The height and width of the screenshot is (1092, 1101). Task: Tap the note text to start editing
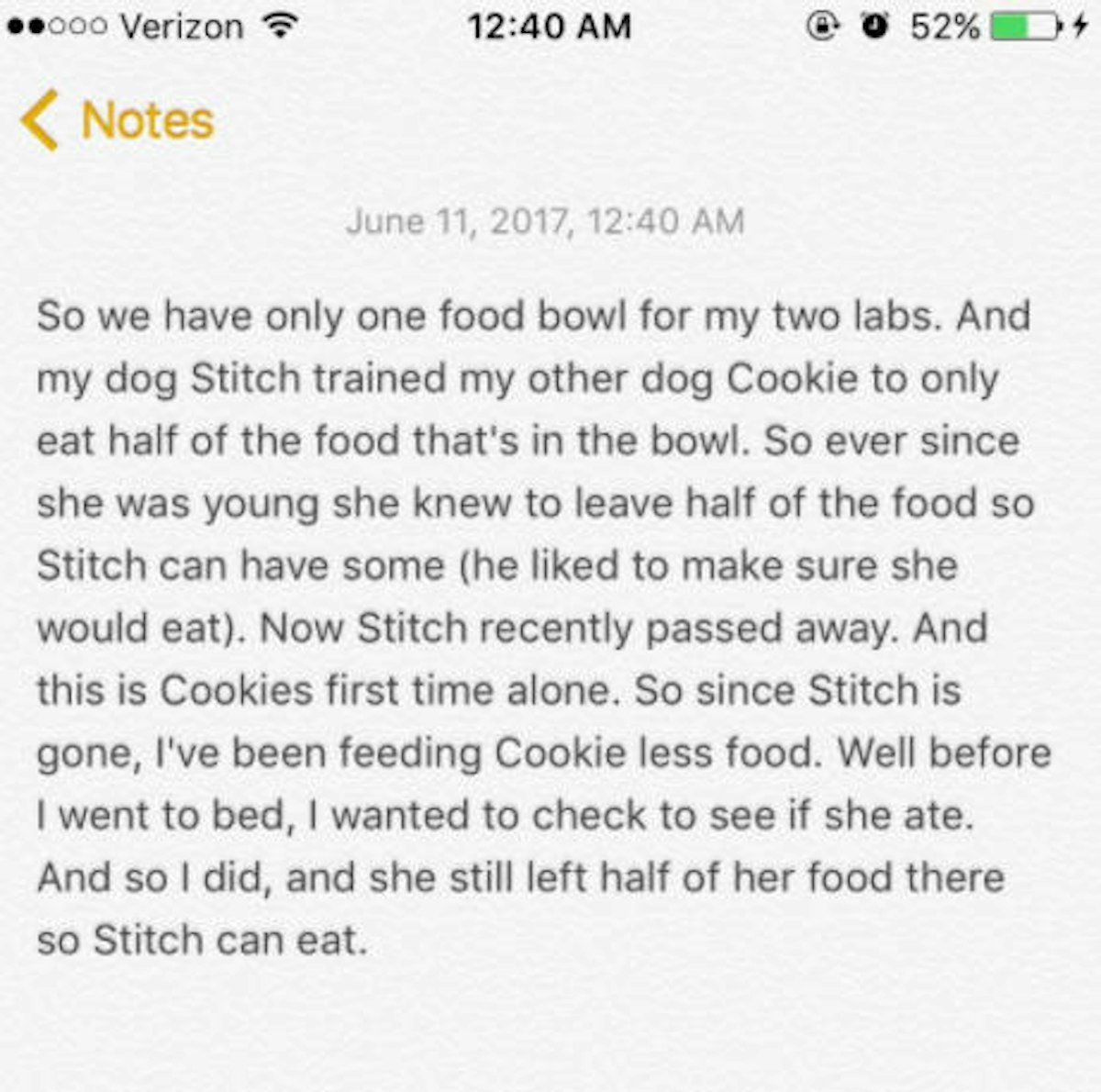click(x=541, y=628)
